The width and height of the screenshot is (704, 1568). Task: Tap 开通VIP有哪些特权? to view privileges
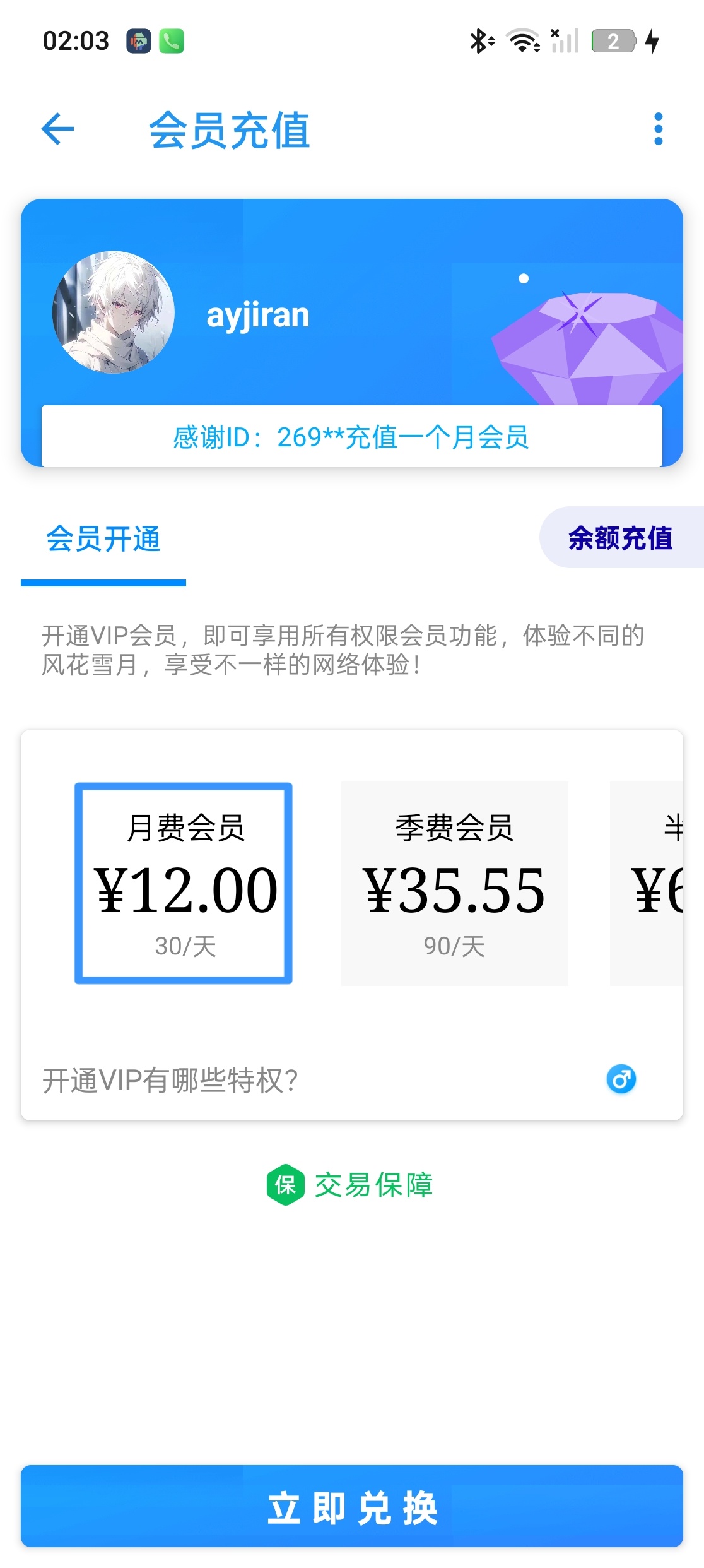pos(171,1078)
